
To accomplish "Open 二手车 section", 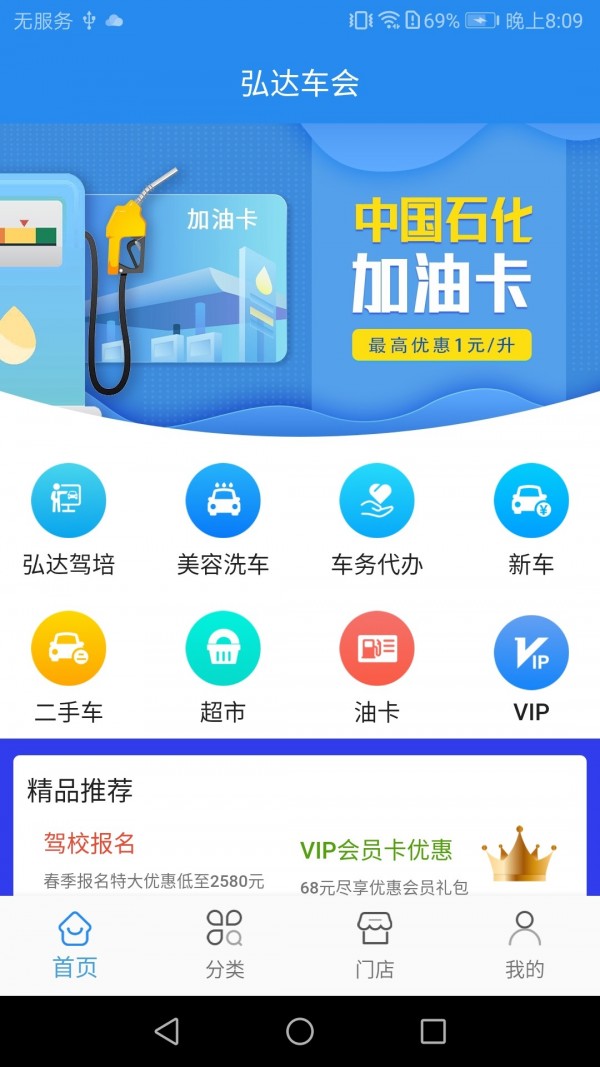I will tap(68, 667).
